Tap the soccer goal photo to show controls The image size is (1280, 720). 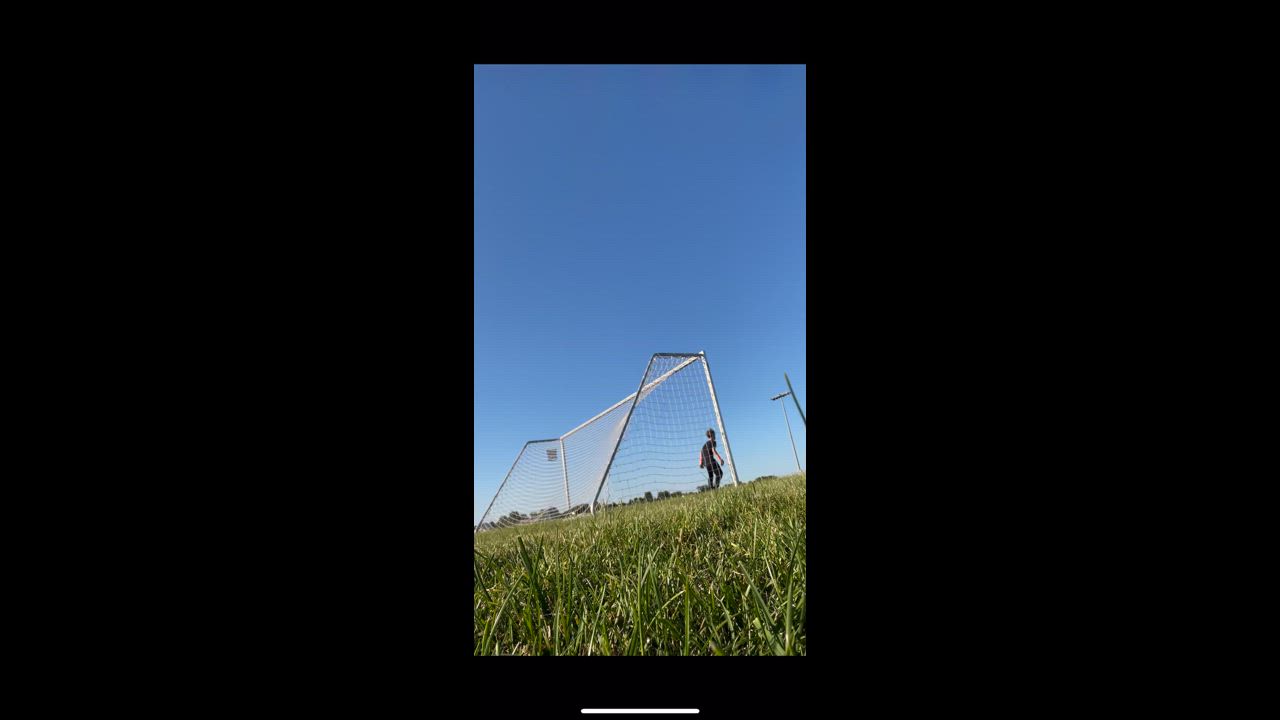point(640,360)
